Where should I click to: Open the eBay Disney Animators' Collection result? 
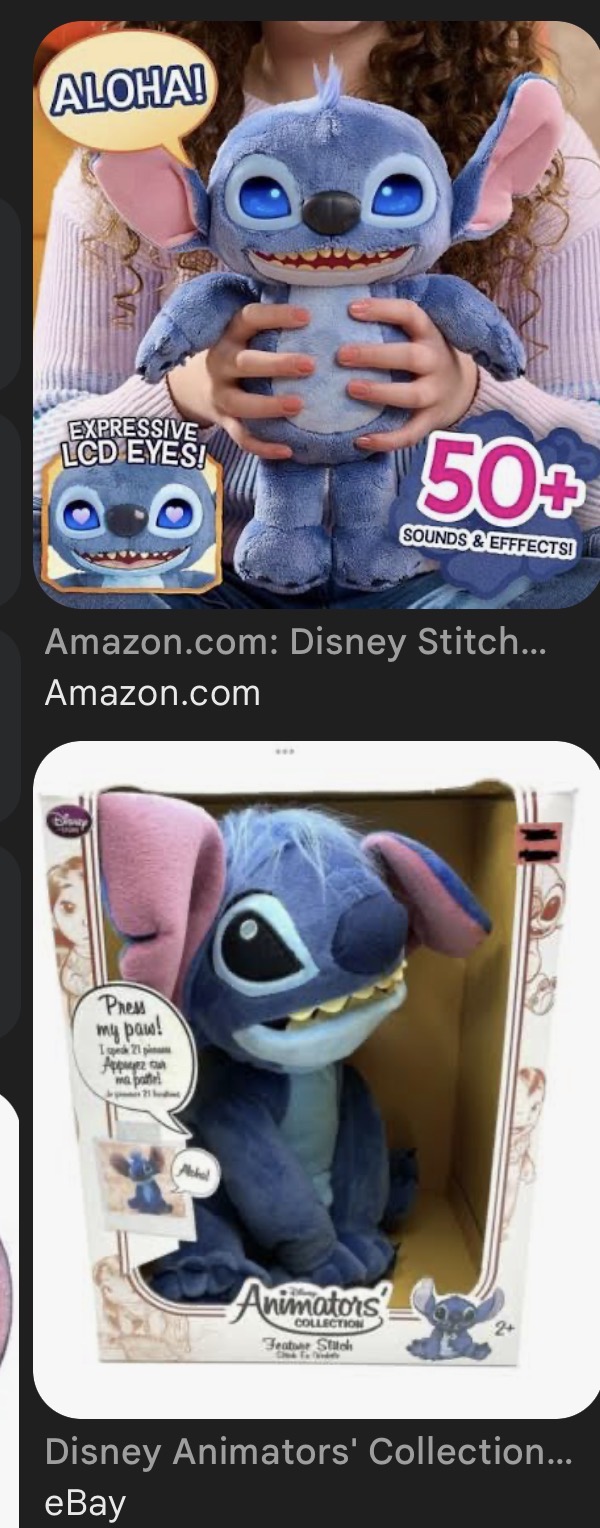316,1078
